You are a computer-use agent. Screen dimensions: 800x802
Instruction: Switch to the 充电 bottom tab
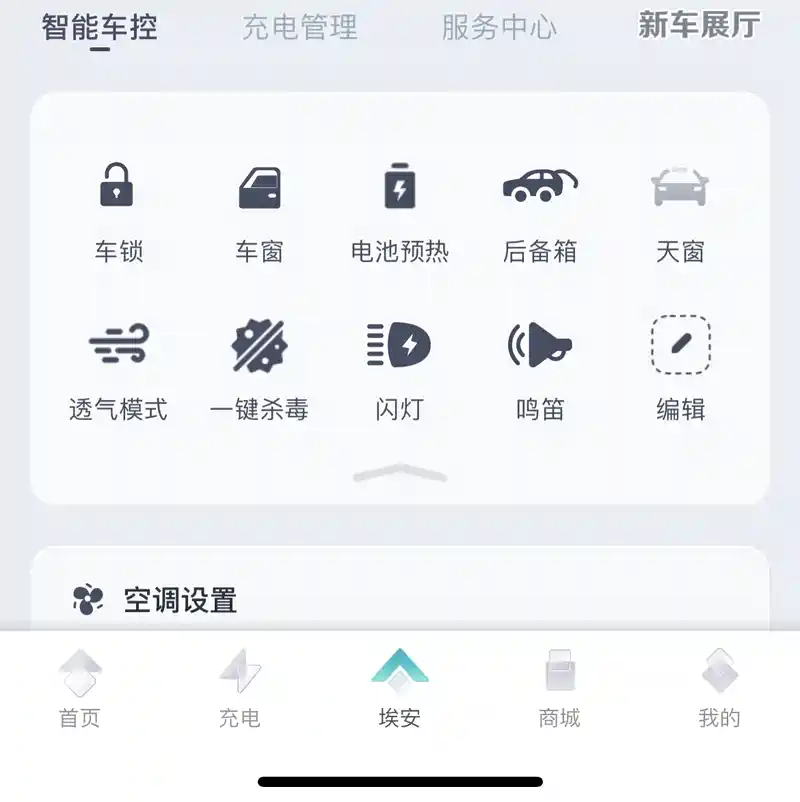click(240, 688)
